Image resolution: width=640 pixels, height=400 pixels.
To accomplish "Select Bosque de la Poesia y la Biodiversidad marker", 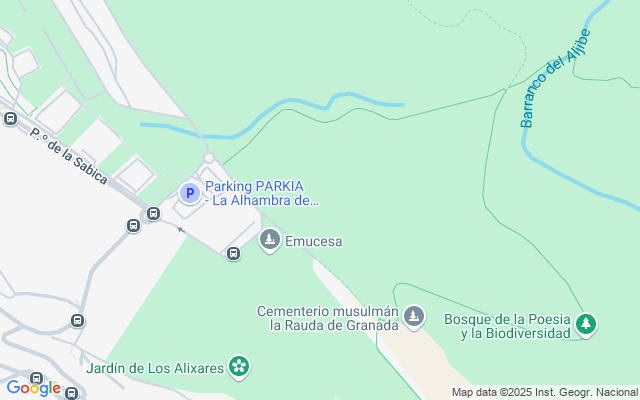I will tap(586, 323).
